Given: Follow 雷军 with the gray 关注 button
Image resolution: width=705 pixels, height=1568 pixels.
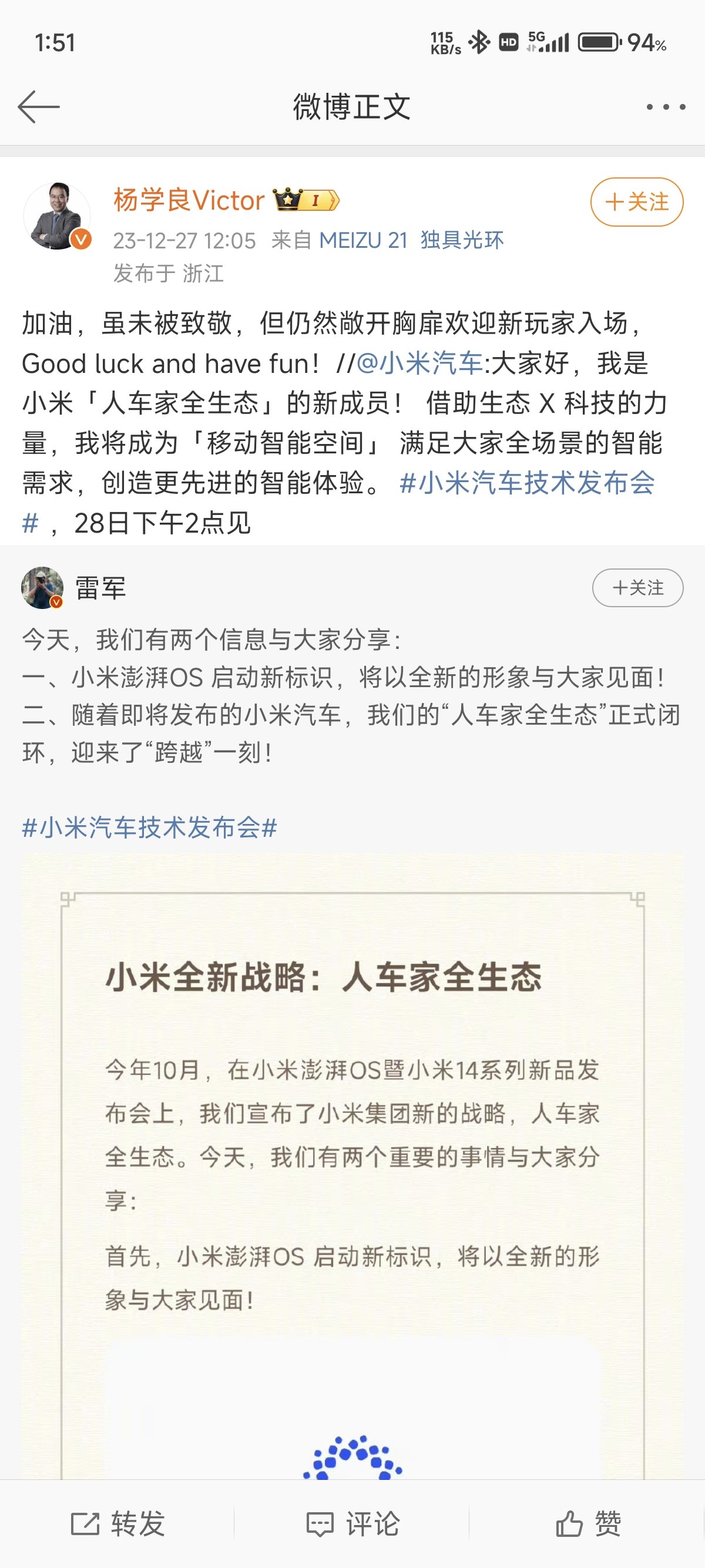Looking at the screenshot, I should [637, 588].
